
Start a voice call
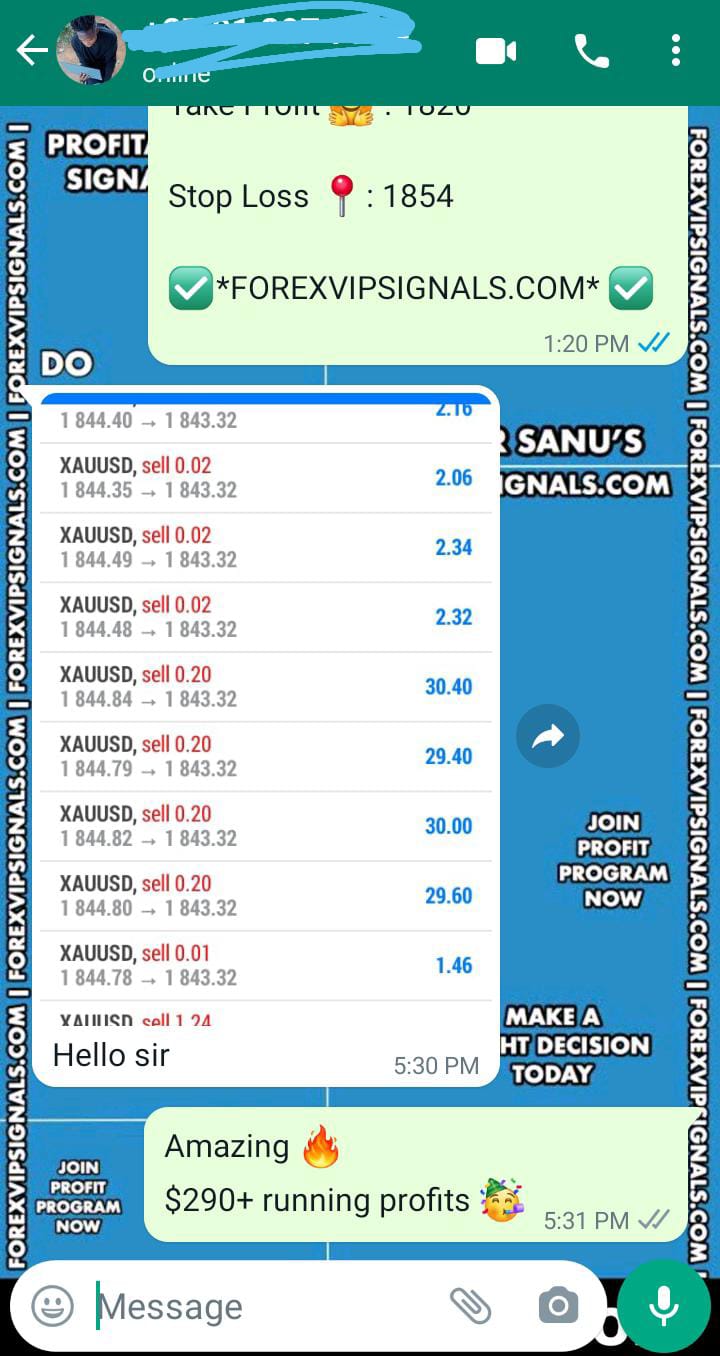591,51
